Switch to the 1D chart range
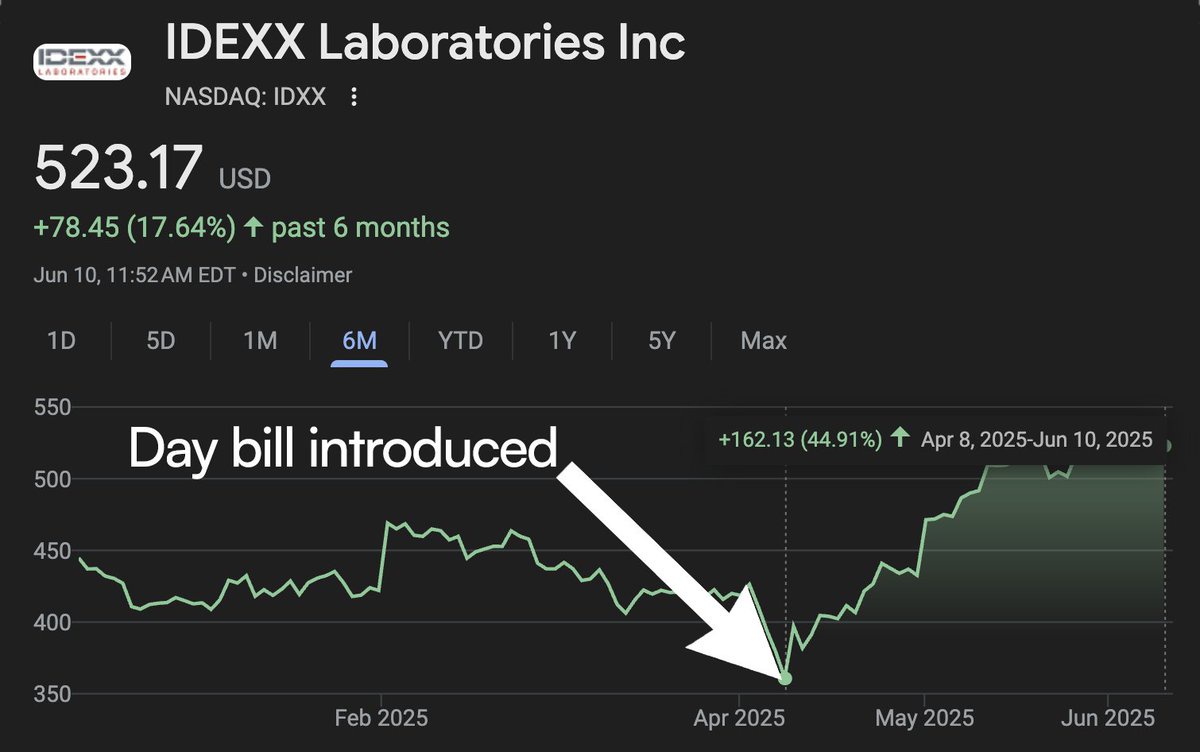Viewport: 1200px width, 752px height. [62, 341]
